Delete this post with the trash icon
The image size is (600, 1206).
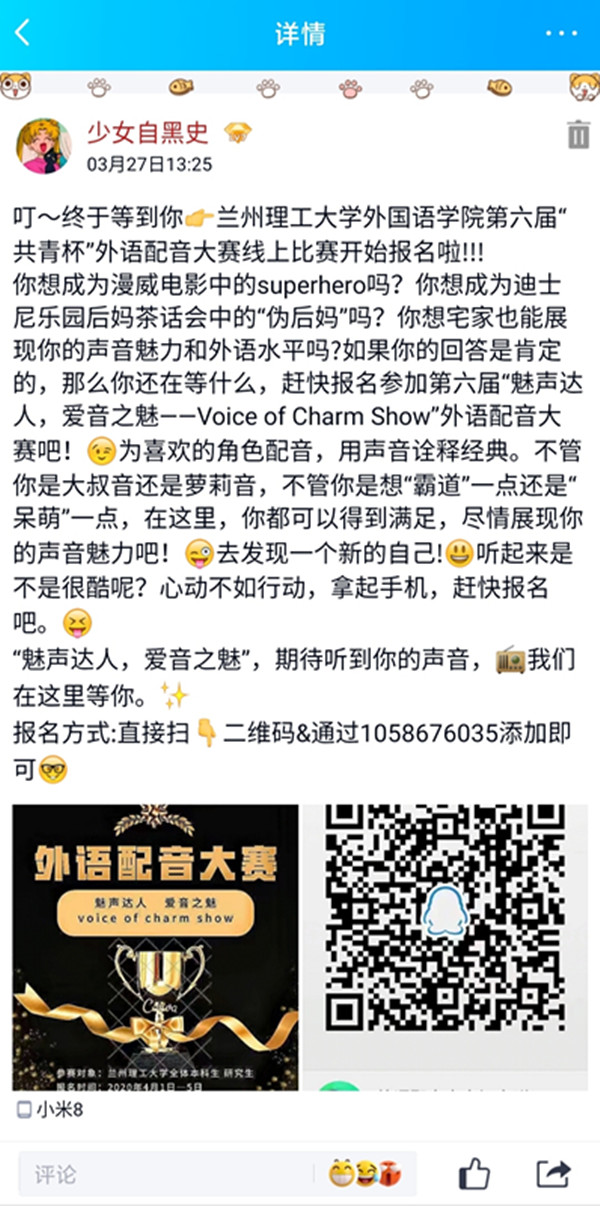click(x=578, y=135)
